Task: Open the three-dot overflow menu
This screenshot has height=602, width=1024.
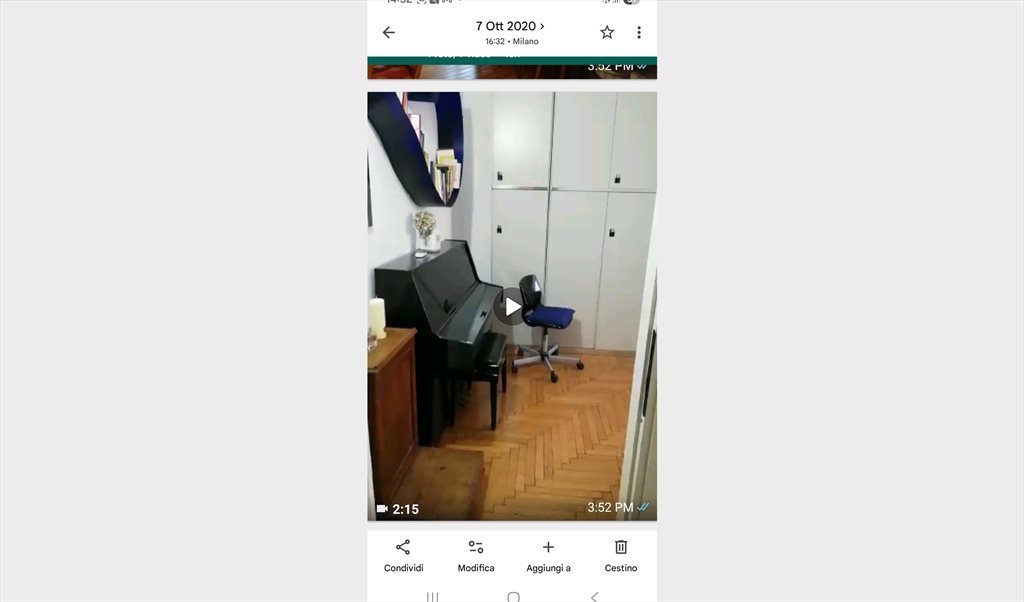Action: 639,33
